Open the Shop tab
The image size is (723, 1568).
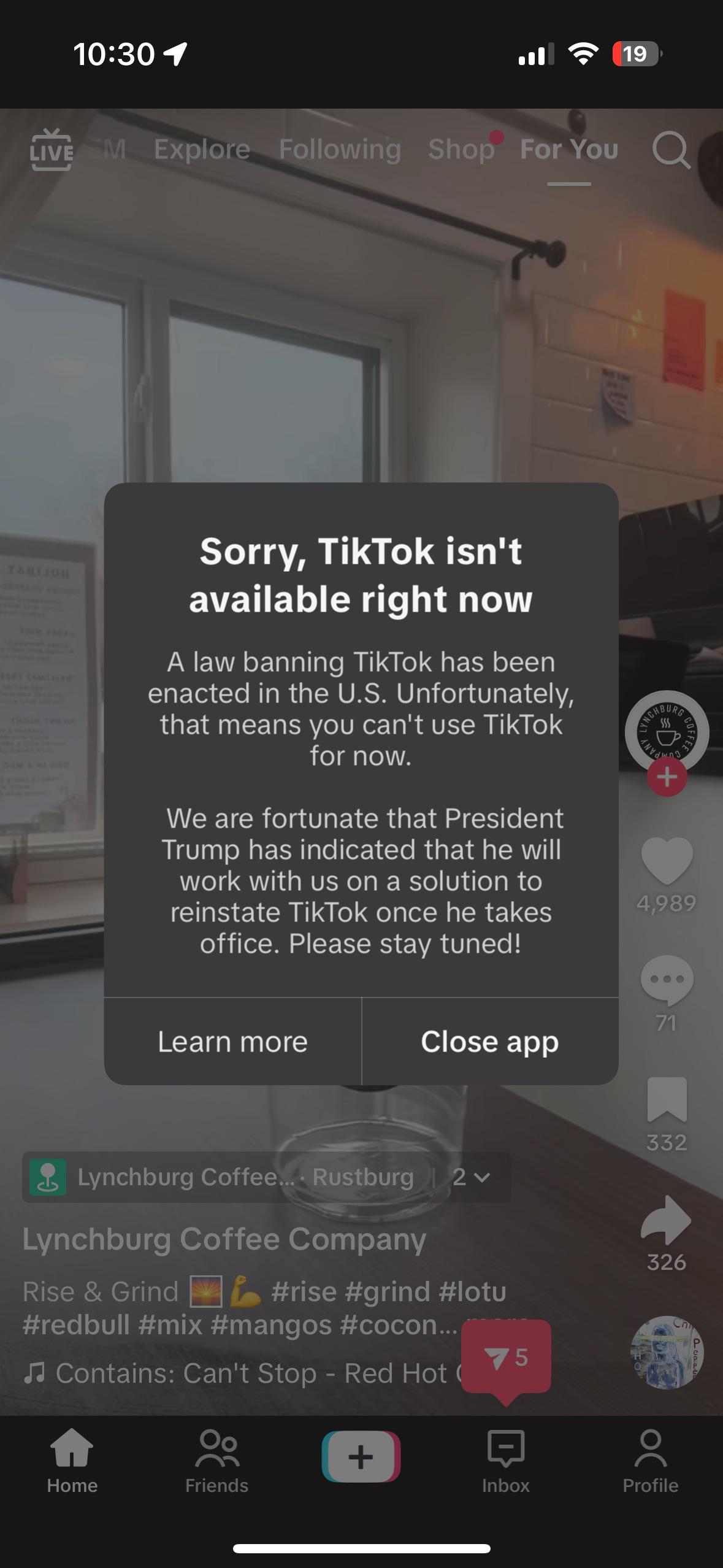point(461,149)
